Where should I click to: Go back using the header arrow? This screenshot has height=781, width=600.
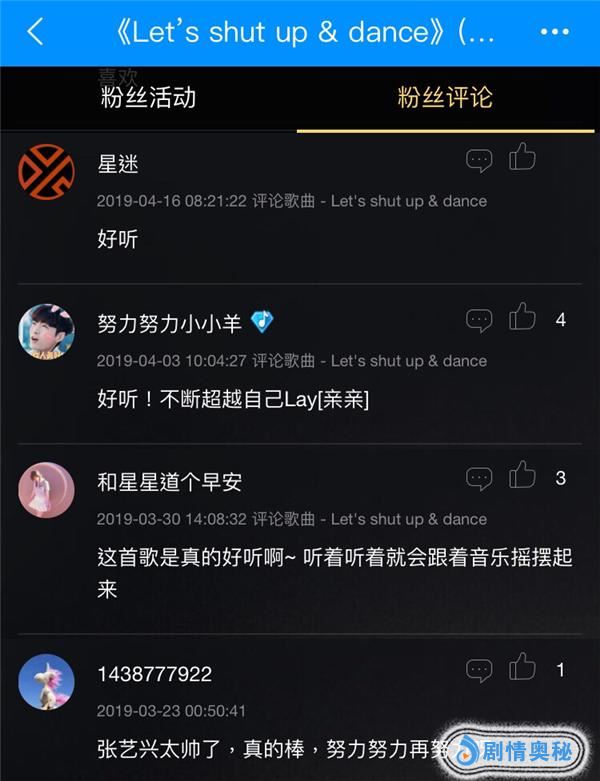pyautogui.click(x=35, y=32)
